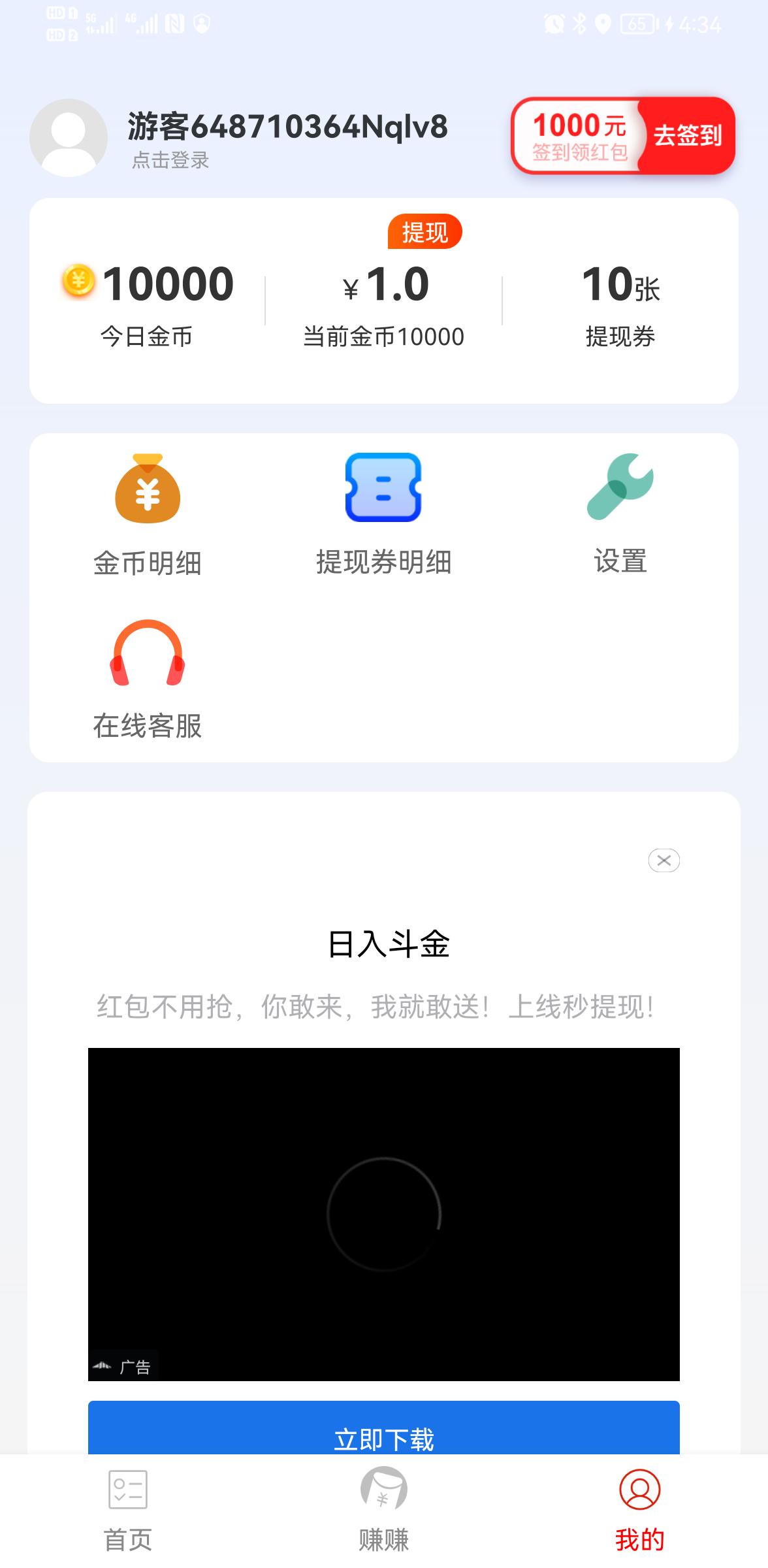Switch to the 赚赚 tab
Viewport: 768px width, 1568px height.
pos(383,1511)
